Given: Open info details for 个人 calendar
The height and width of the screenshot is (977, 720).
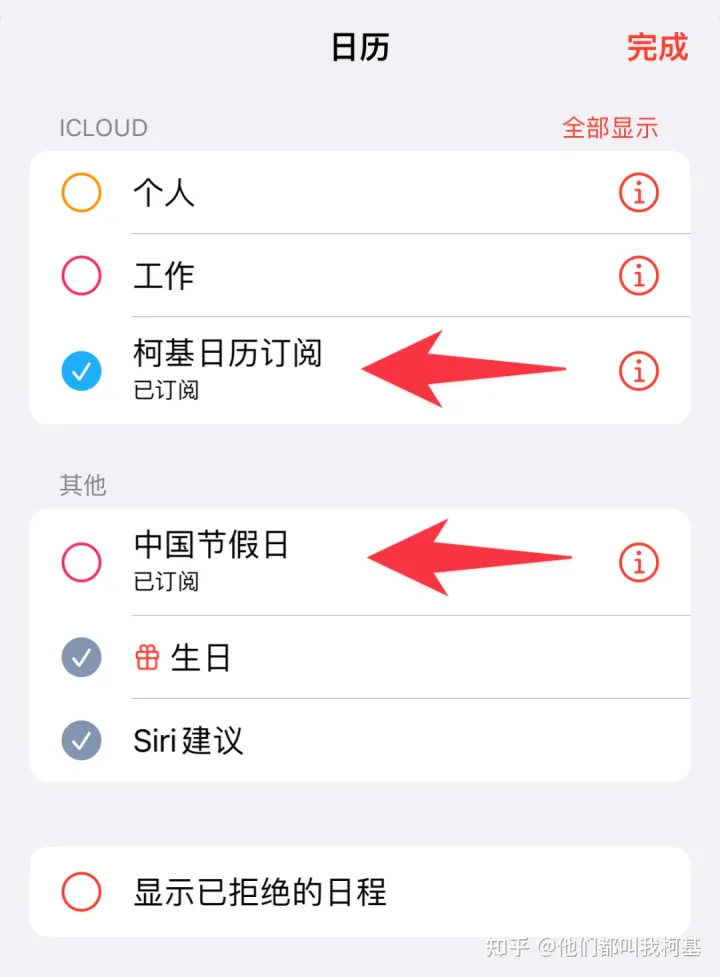Looking at the screenshot, I should (639, 193).
